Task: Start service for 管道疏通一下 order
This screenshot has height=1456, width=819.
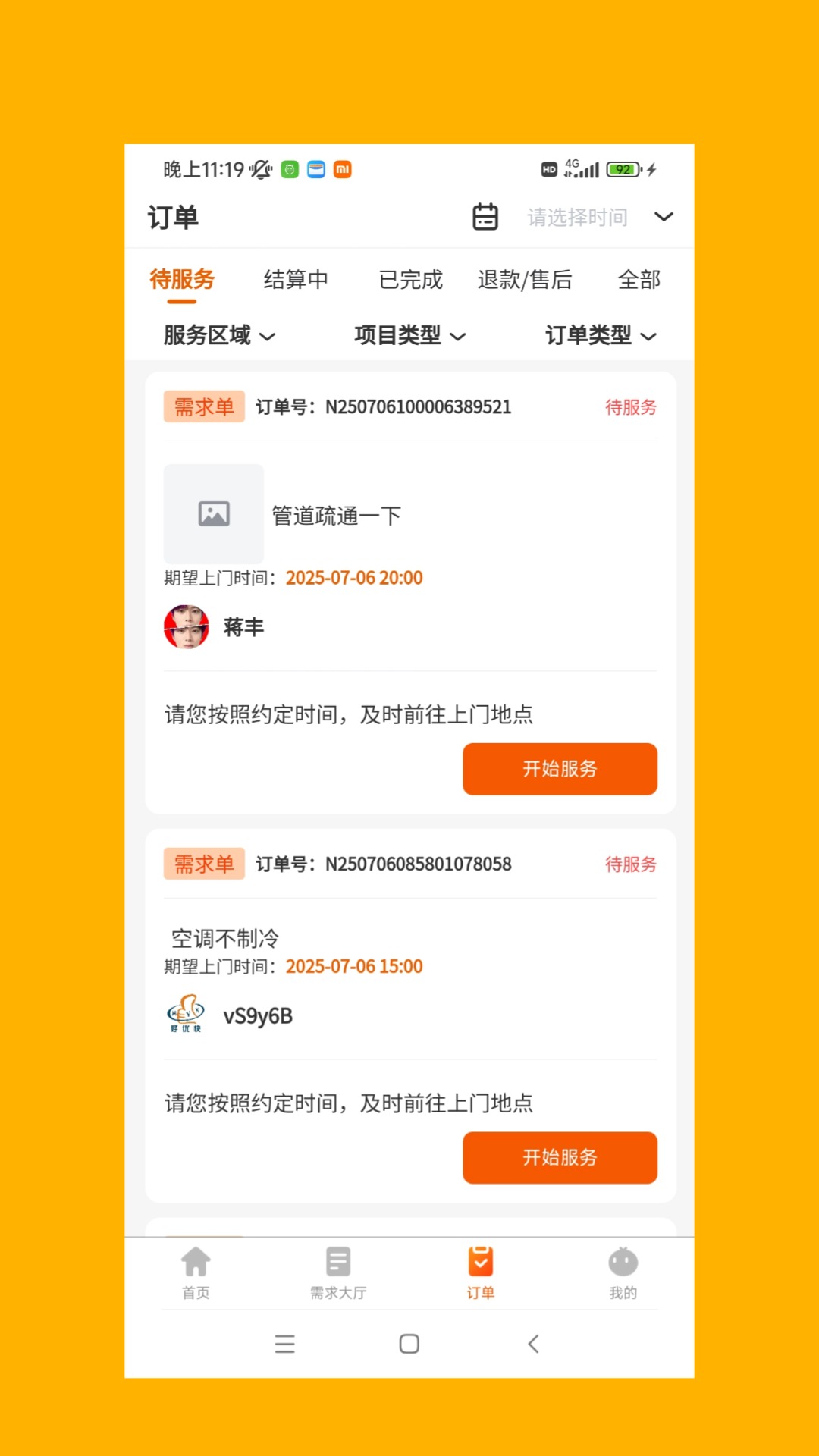Action: pyautogui.click(x=560, y=769)
